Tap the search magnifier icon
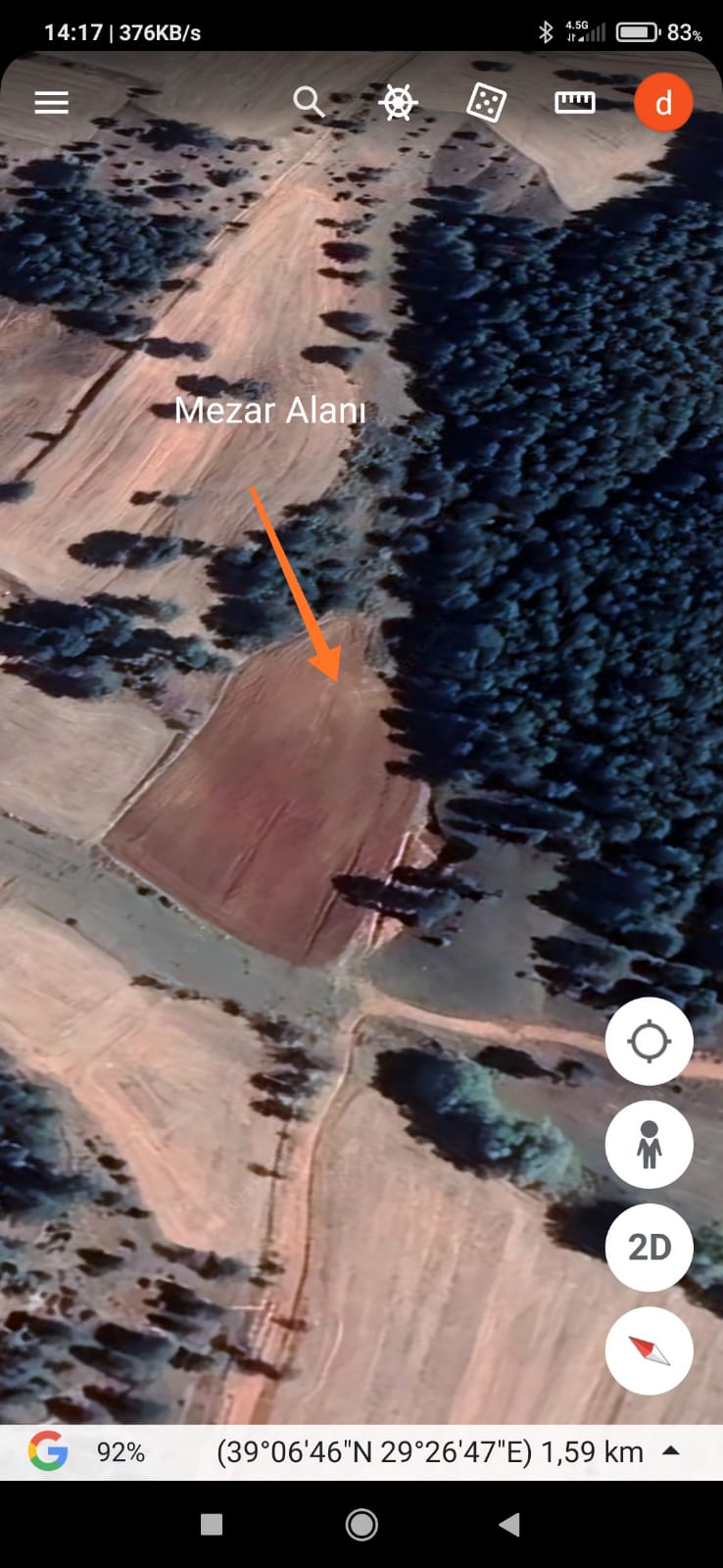The image size is (723, 1568). tap(309, 102)
